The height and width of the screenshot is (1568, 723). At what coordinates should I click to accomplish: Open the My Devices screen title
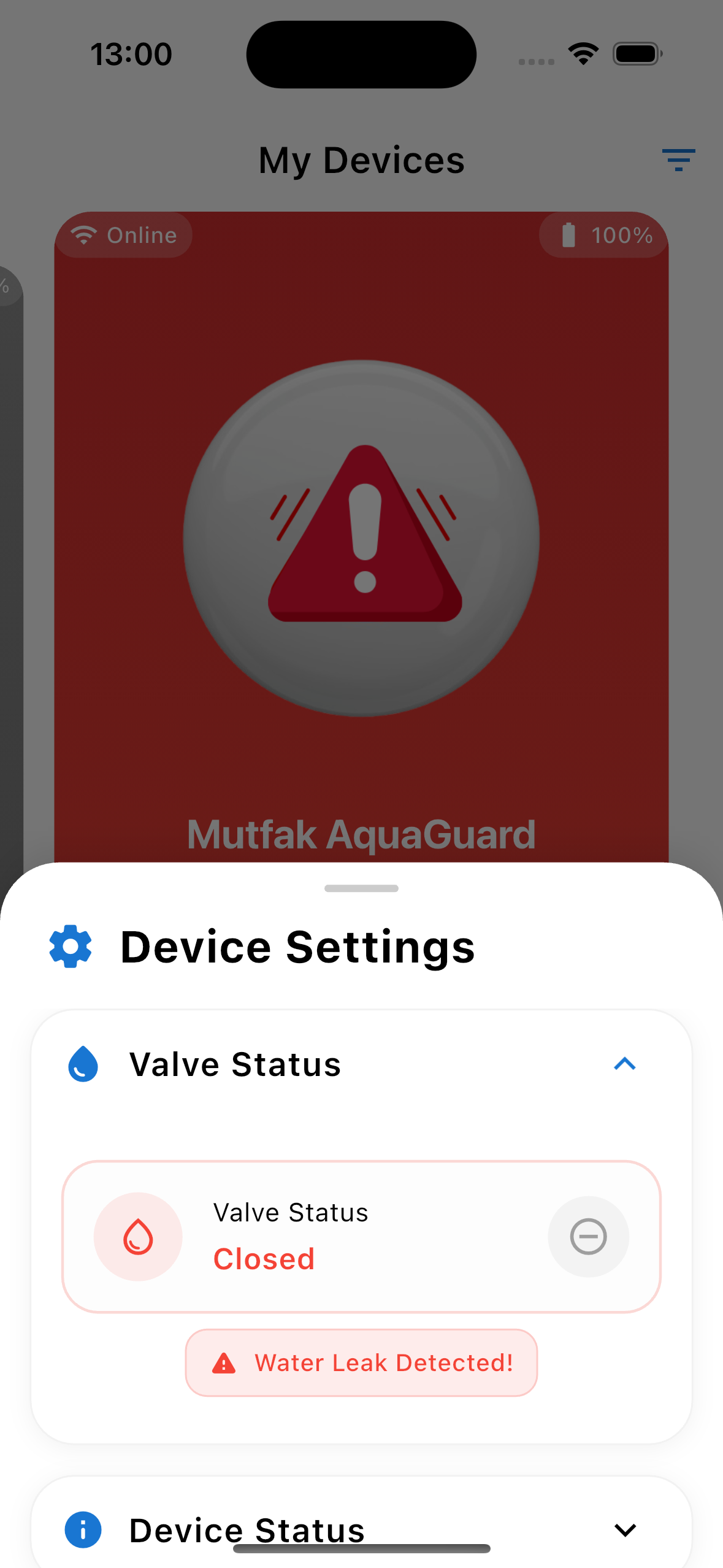click(x=361, y=160)
